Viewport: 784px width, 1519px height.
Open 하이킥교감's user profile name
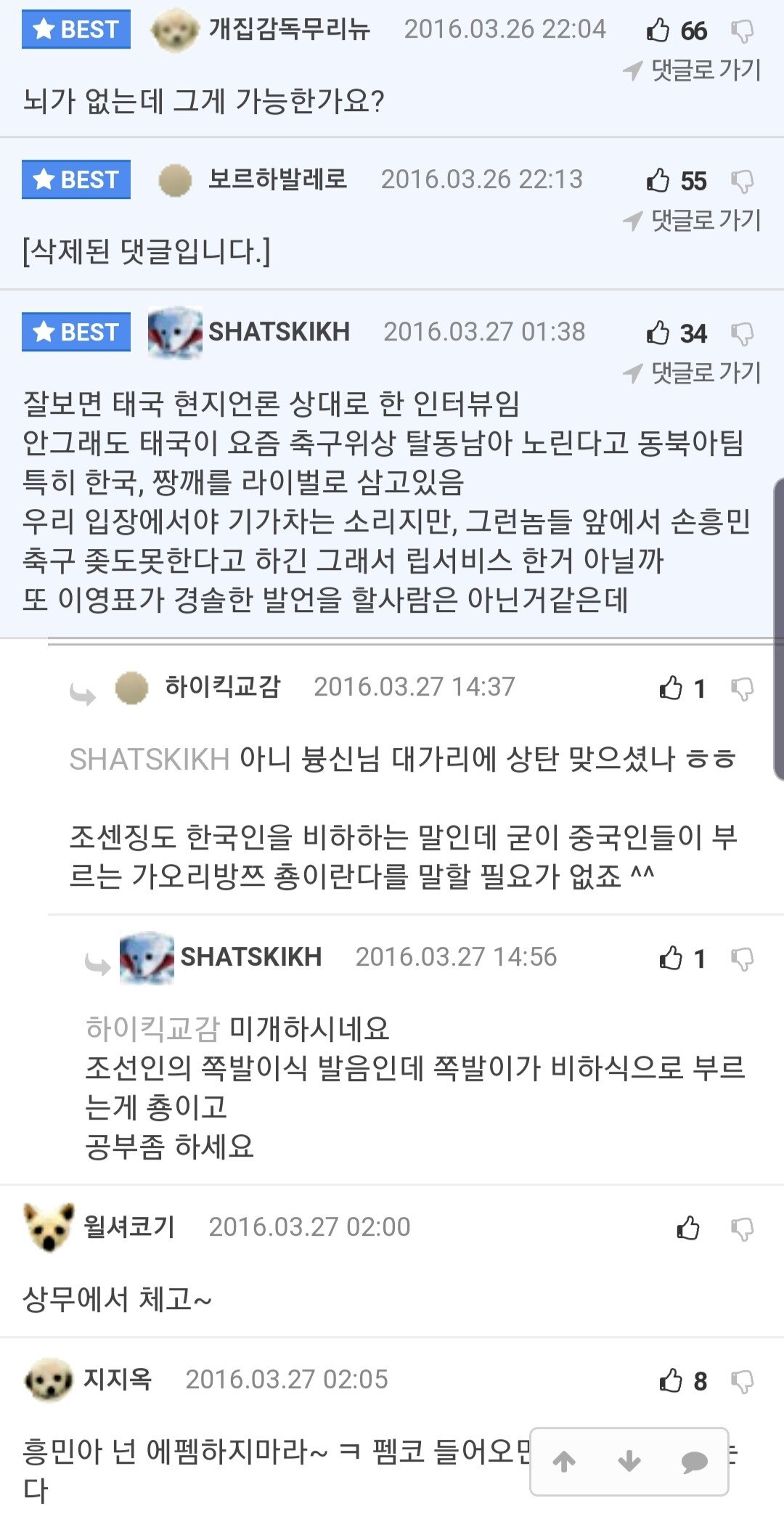(222, 686)
